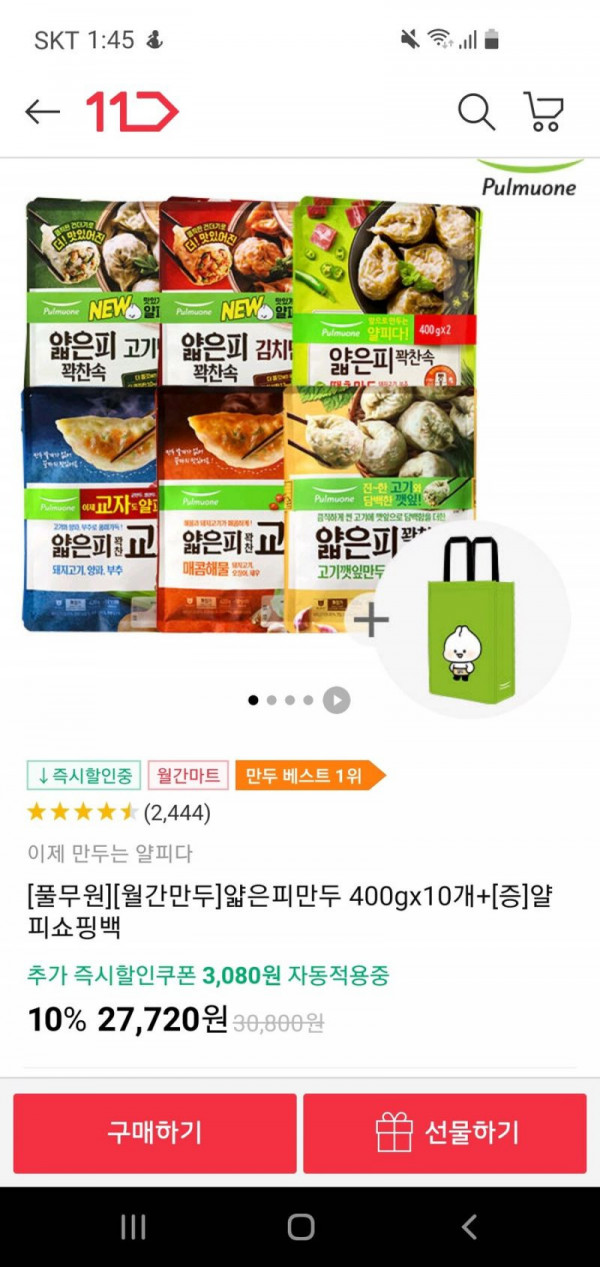Play the product image slideshow
600x1267 pixels.
(x=337, y=700)
